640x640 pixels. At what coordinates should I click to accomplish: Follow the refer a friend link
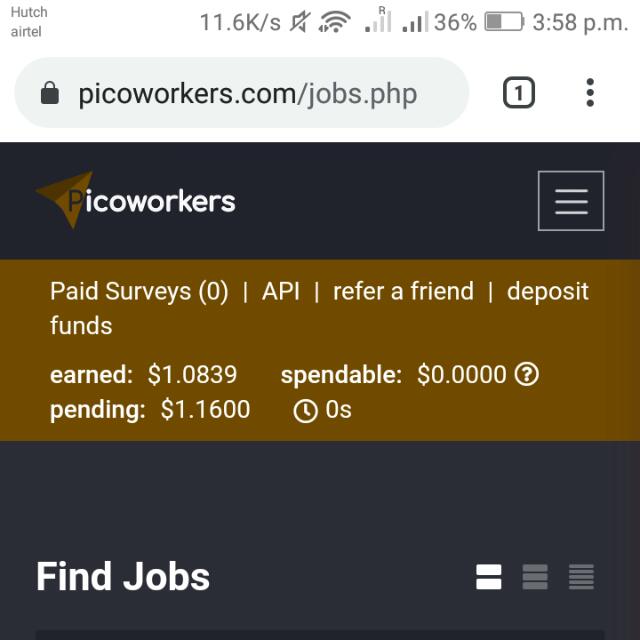403,292
